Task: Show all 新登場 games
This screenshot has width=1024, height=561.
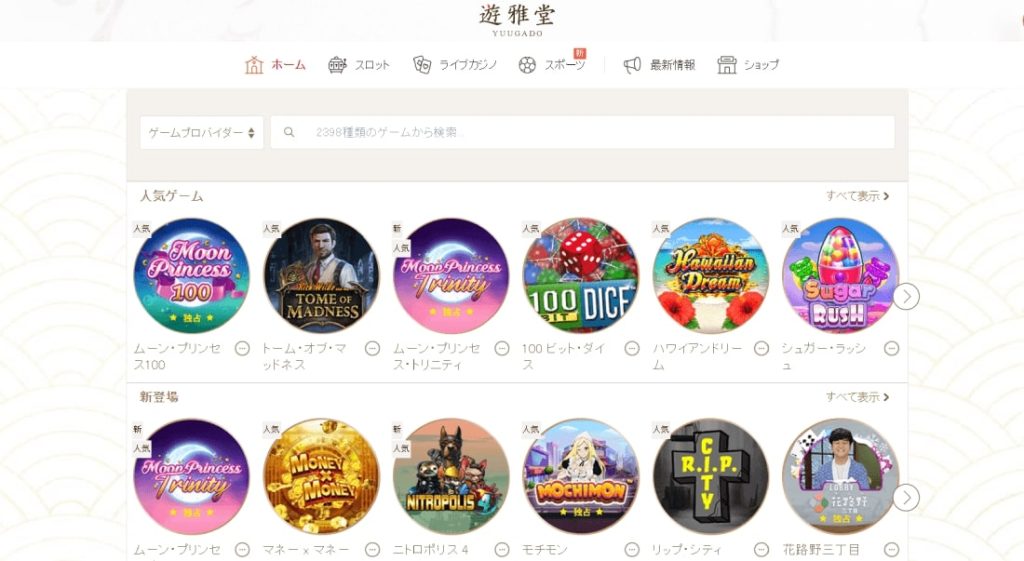Action: pyautogui.click(x=857, y=397)
